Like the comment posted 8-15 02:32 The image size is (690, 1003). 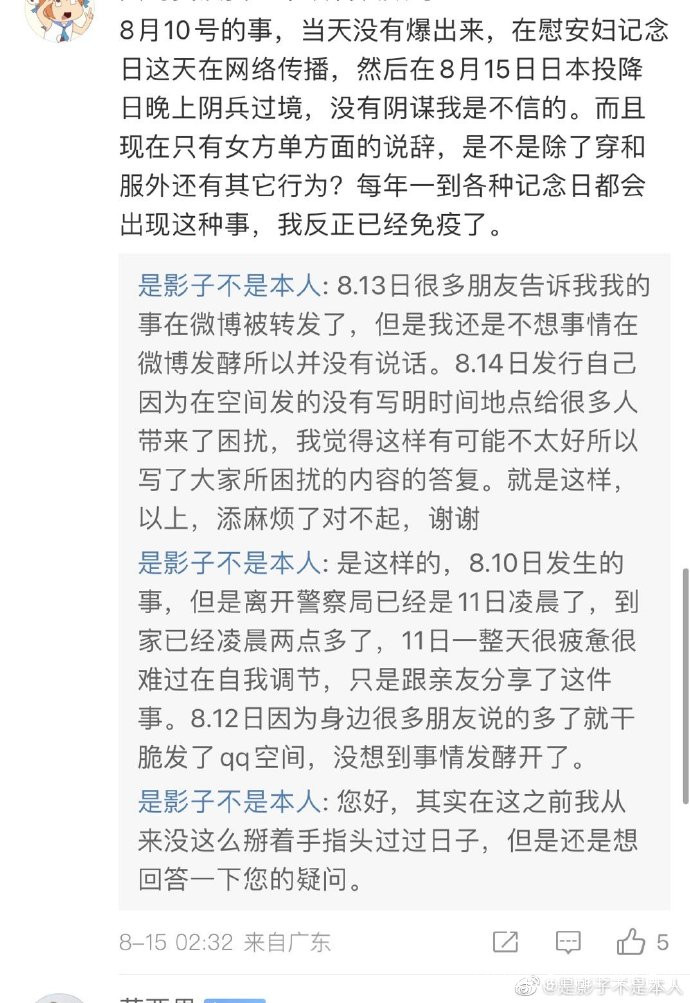point(631,942)
